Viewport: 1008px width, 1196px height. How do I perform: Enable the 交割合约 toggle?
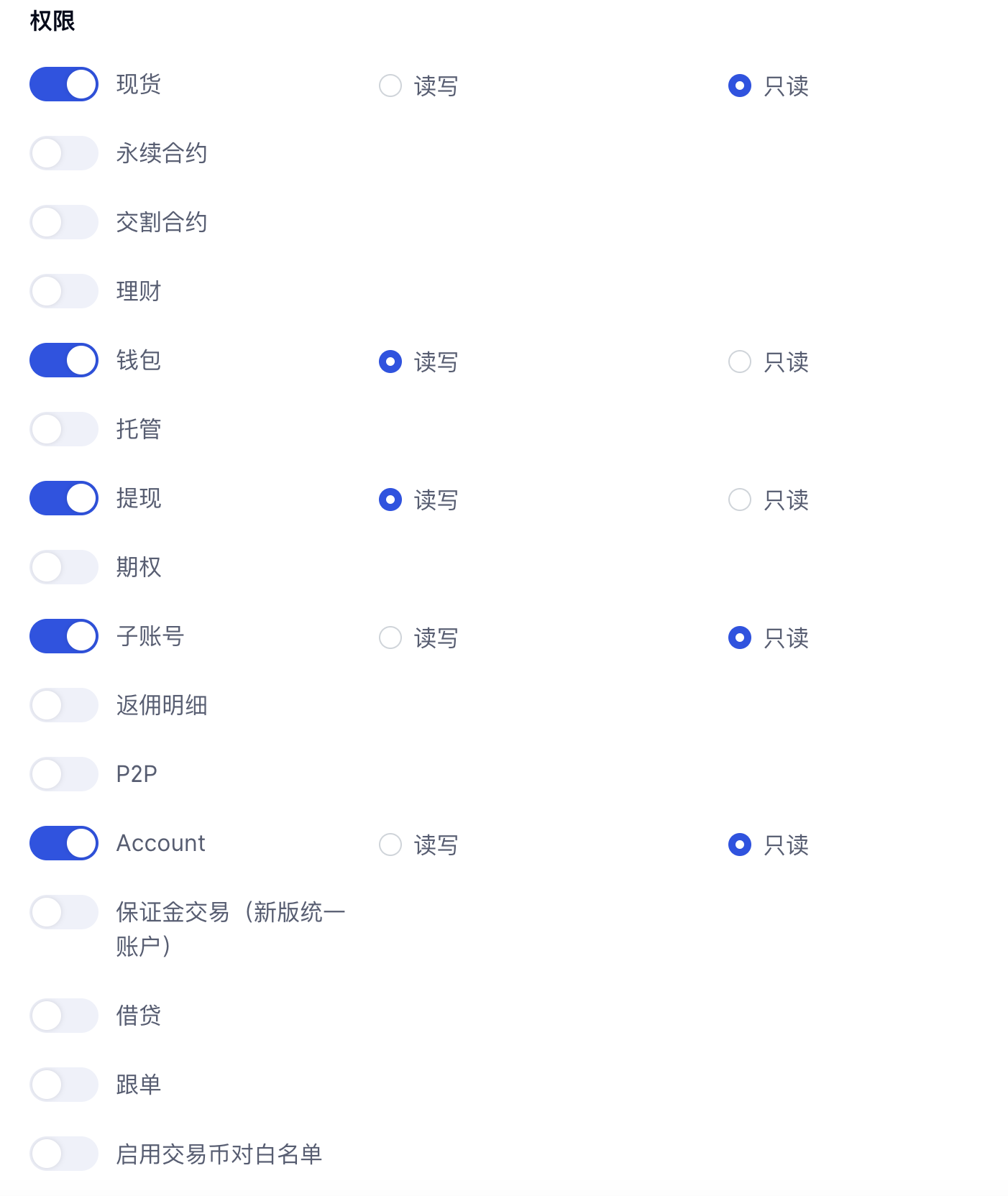tap(63, 222)
